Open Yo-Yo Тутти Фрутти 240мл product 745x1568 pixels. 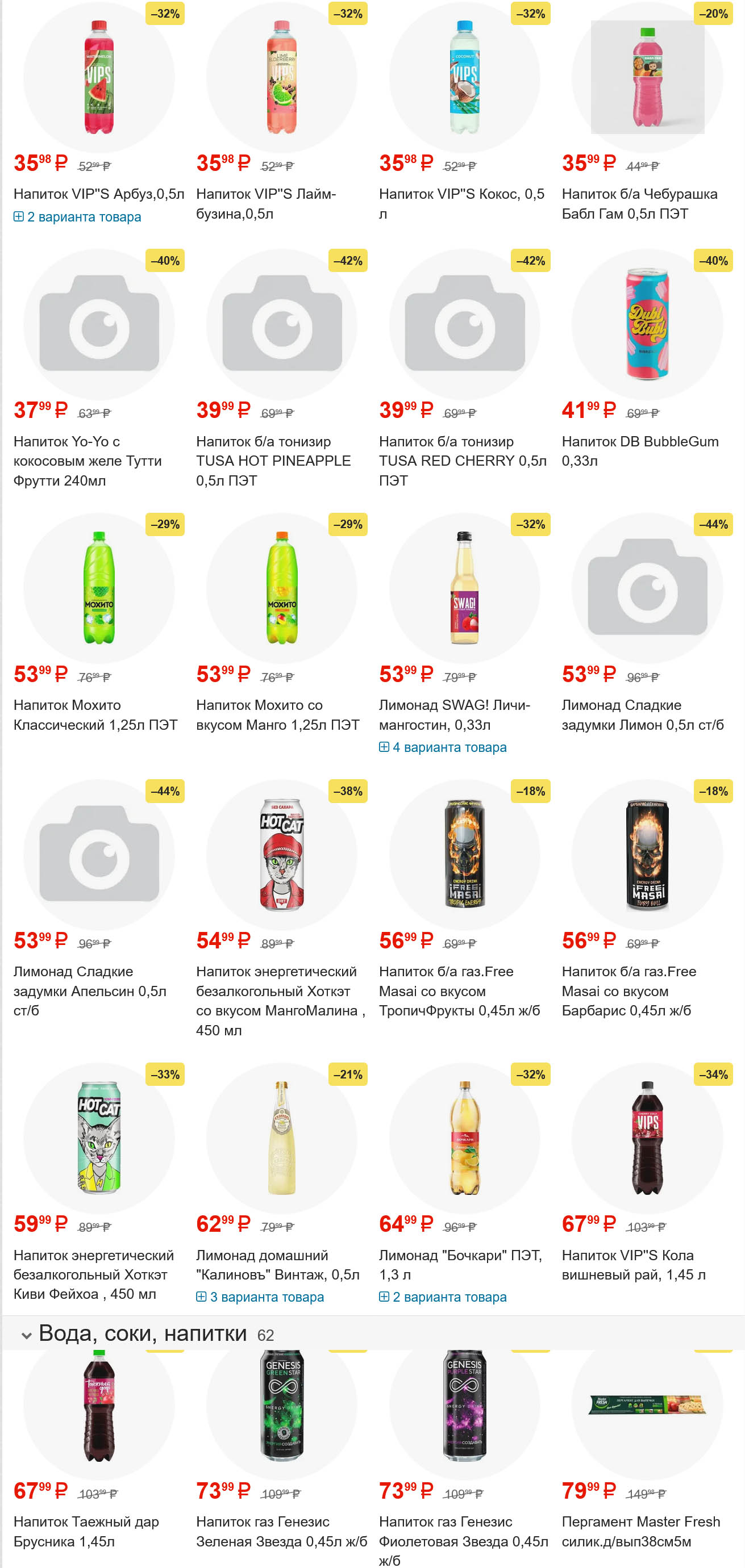click(x=87, y=460)
